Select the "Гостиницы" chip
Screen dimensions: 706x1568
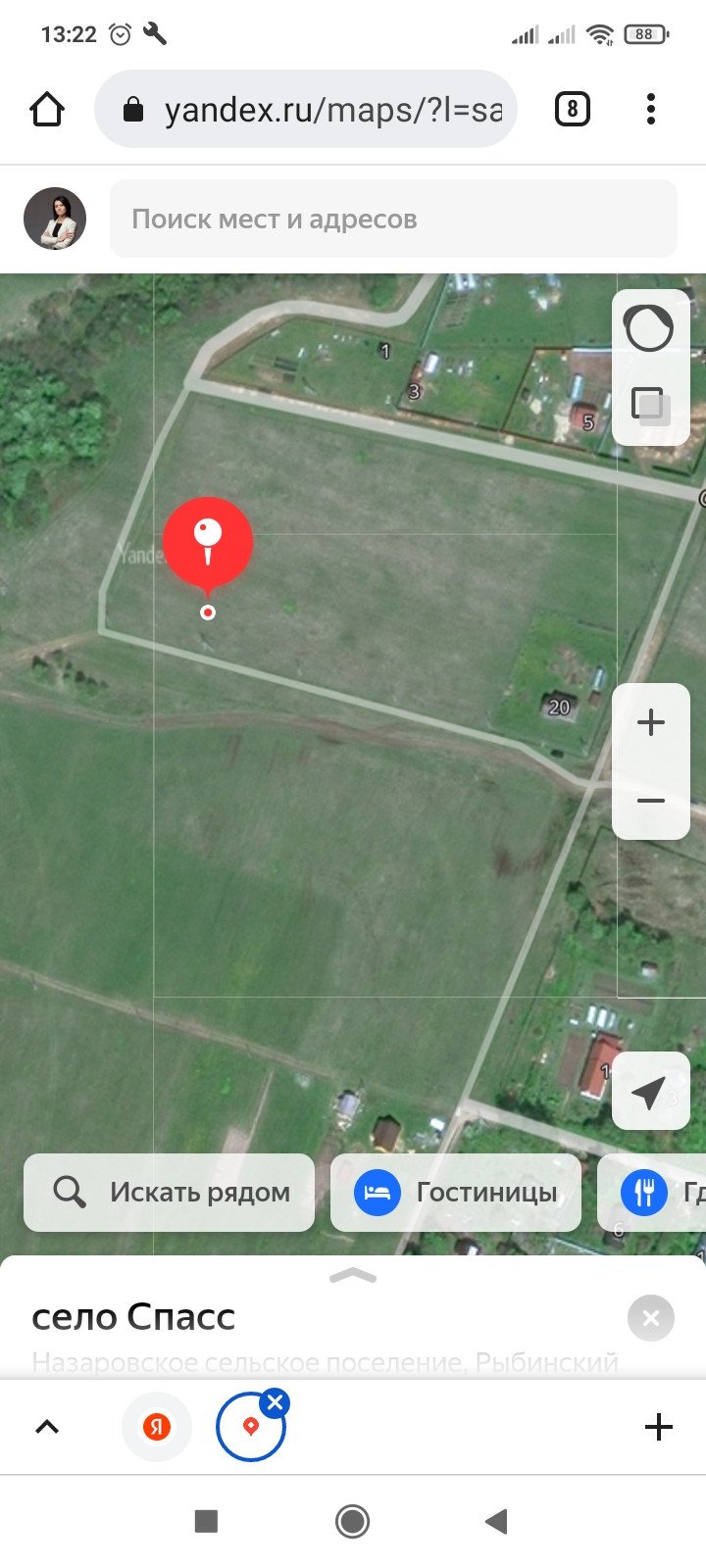[x=456, y=1192]
